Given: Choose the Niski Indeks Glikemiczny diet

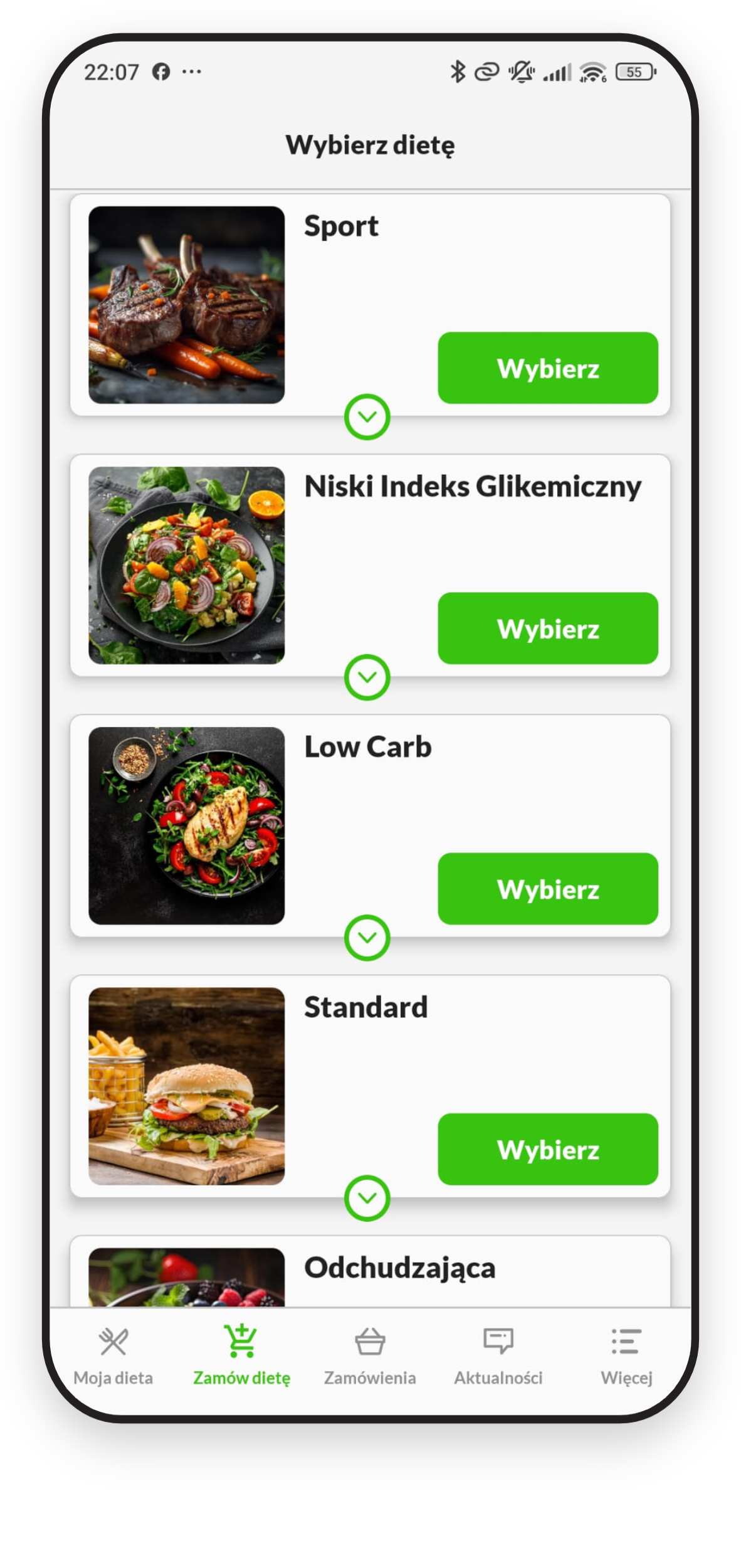Looking at the screenshot, I should pyautogui.click(x=547, y=628).
